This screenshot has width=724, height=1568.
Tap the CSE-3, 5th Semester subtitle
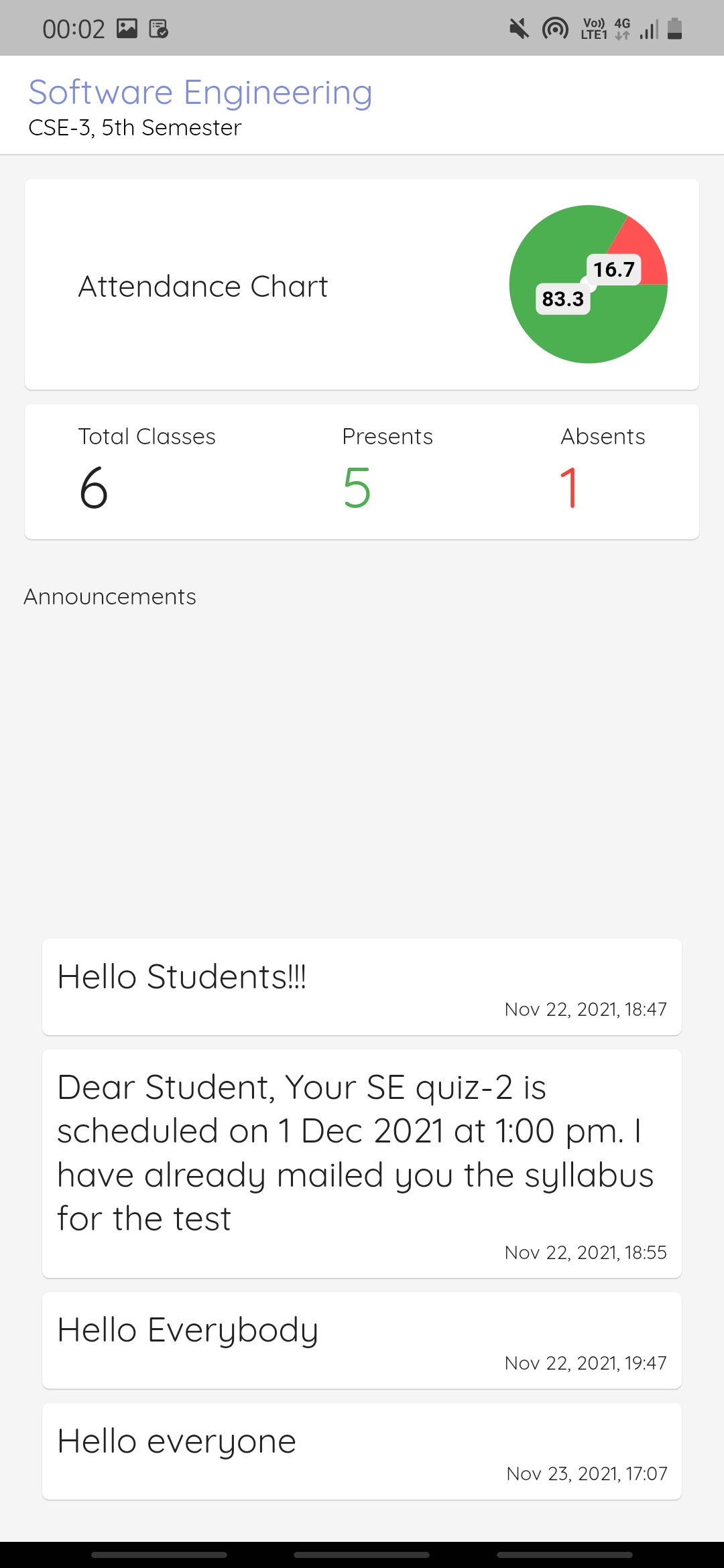point(134,127)
